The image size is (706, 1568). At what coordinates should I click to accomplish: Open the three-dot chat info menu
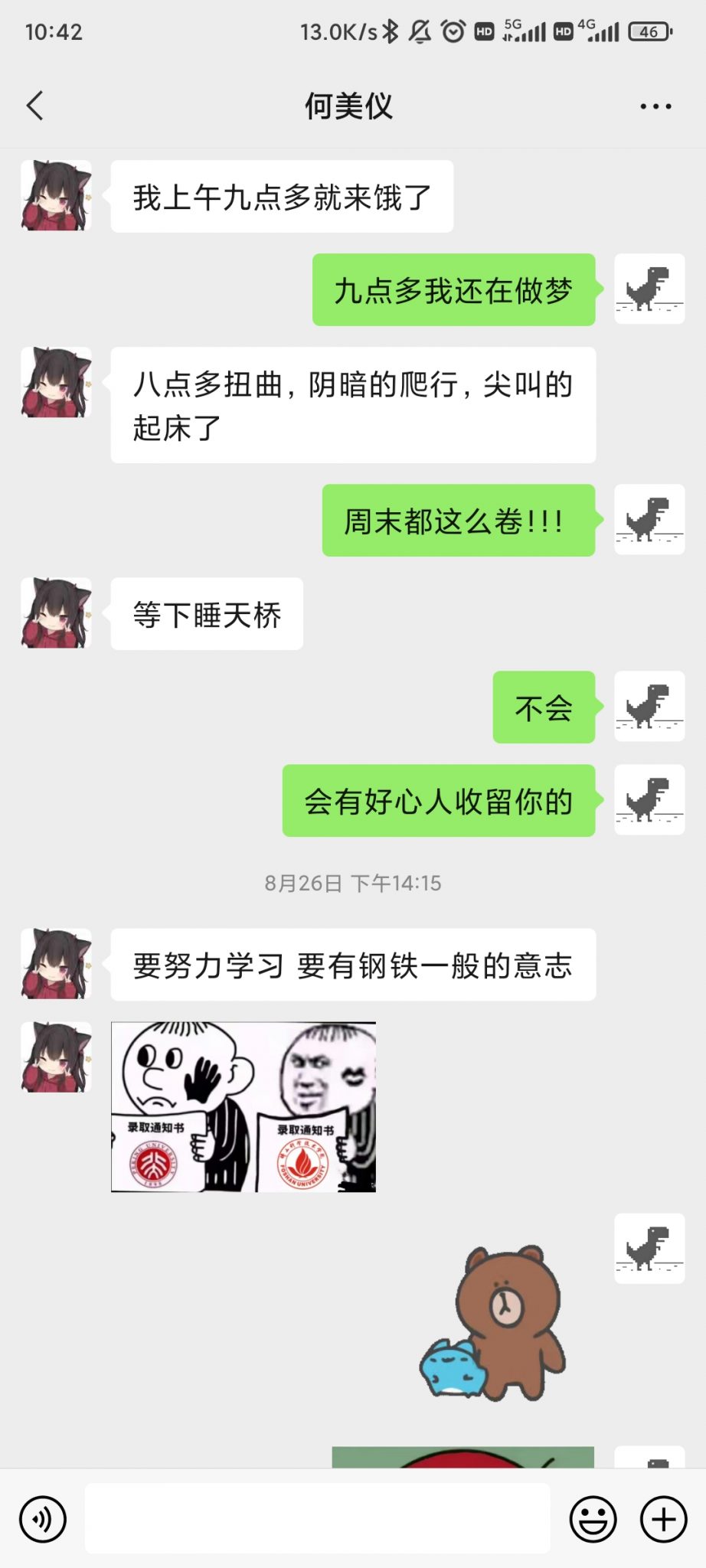[655, 106]
